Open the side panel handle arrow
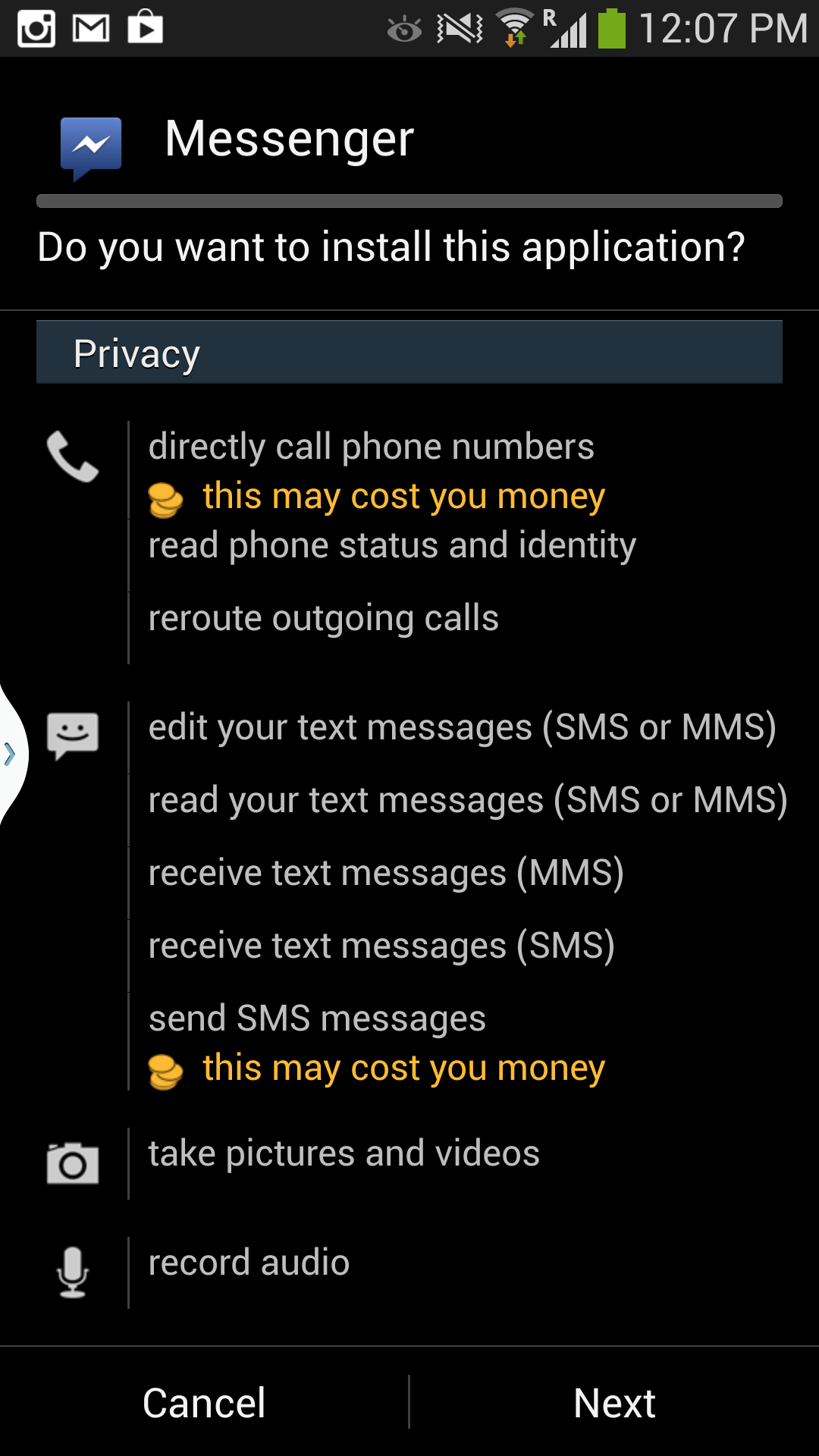The image size is (819, 1456). coord(11,754)
